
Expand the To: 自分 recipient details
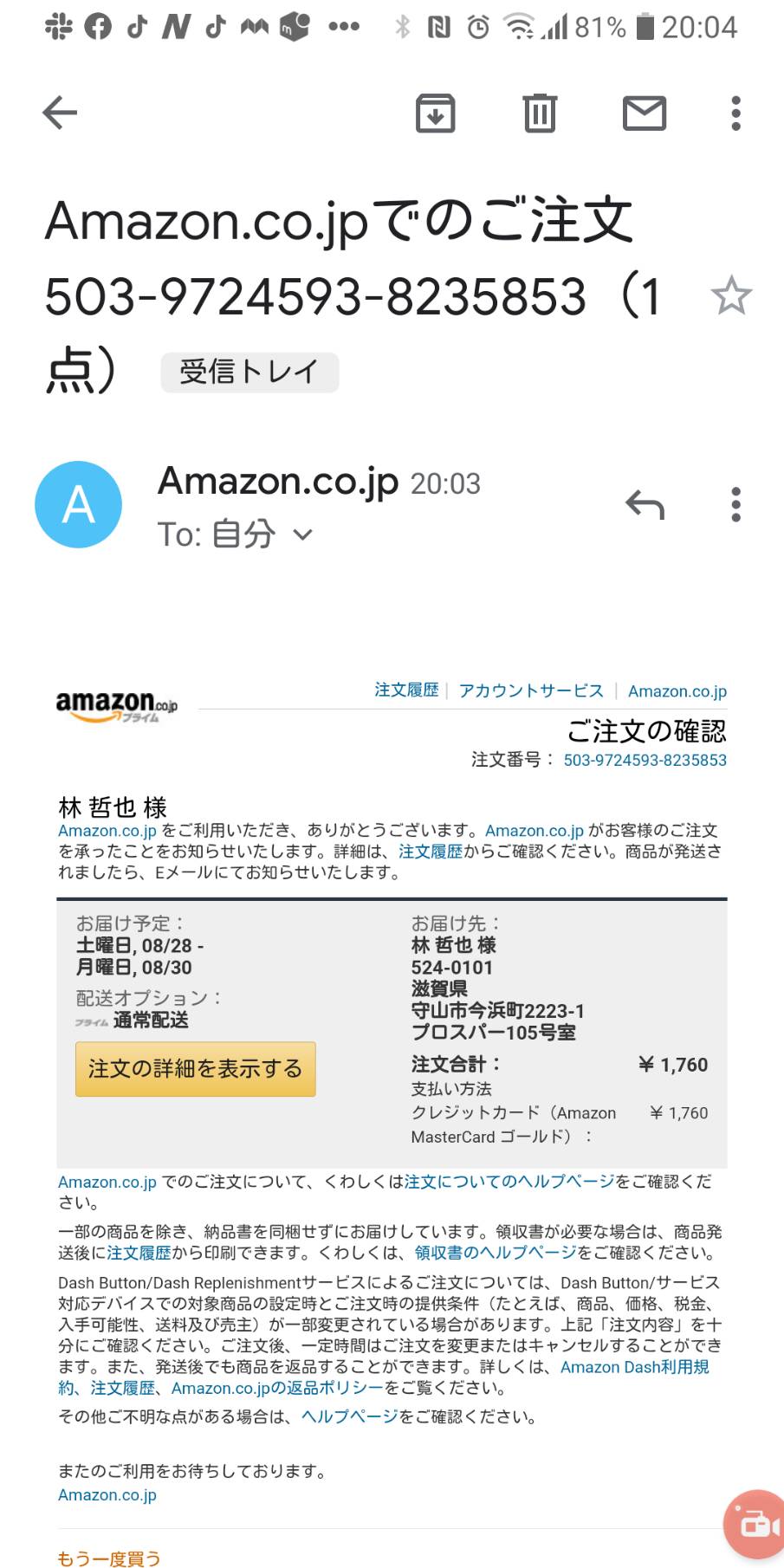pos(235,535)
